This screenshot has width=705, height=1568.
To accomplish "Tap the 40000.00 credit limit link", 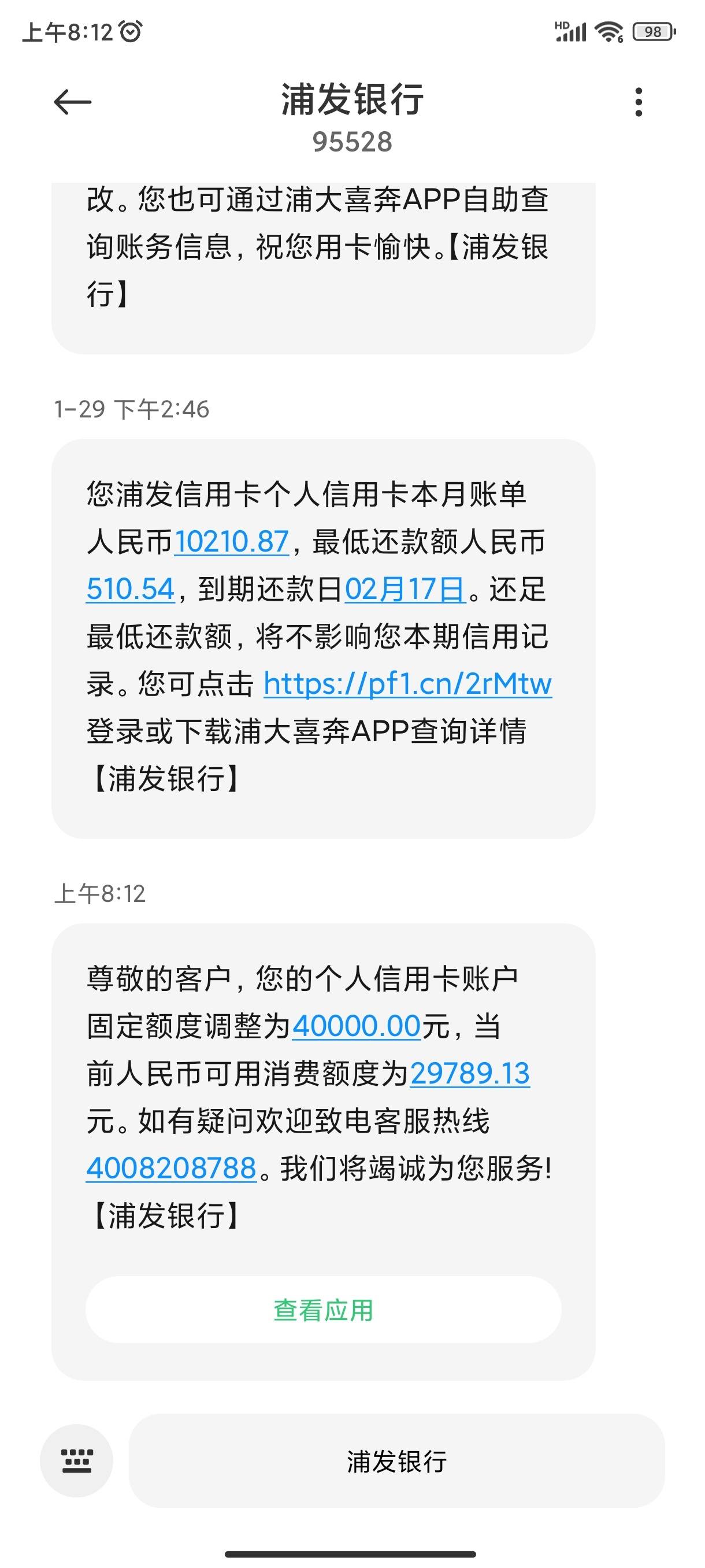I will point(357,1026).
